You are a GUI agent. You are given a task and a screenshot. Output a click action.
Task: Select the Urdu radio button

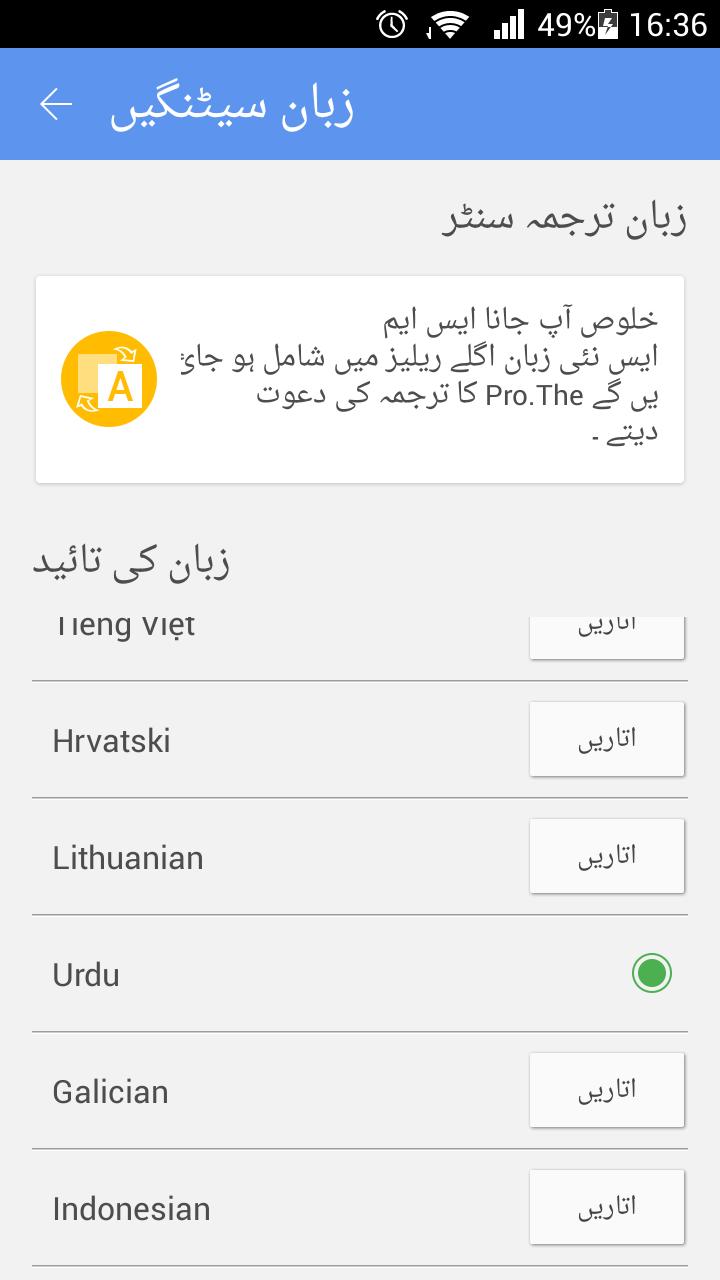(x=652, y=973)
